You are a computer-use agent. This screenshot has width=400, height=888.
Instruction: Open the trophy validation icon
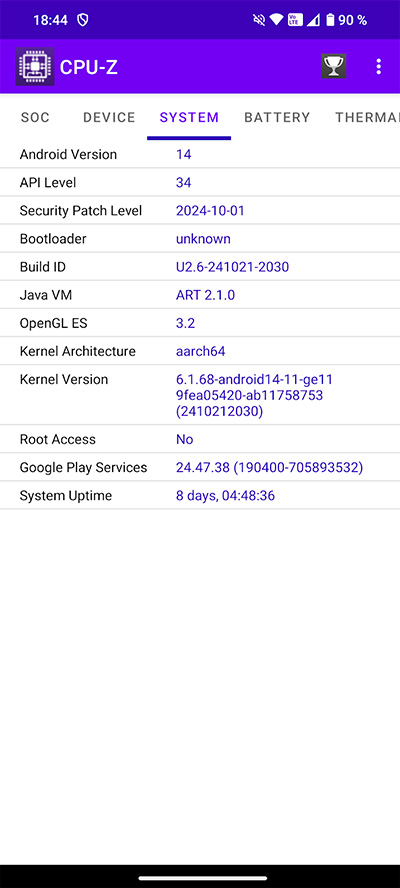click(x=334, y=66)
